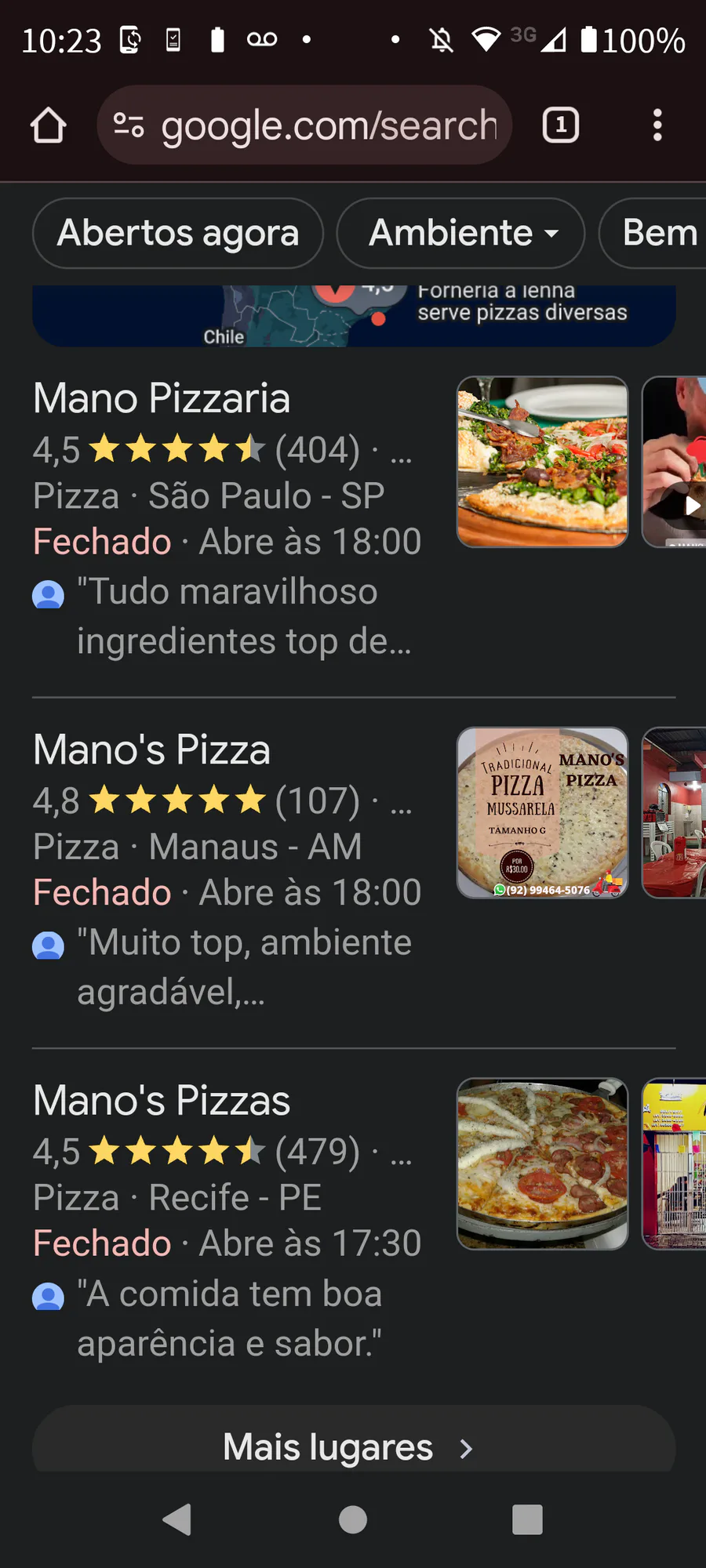Open the browser overflow menu

(657, 125)
